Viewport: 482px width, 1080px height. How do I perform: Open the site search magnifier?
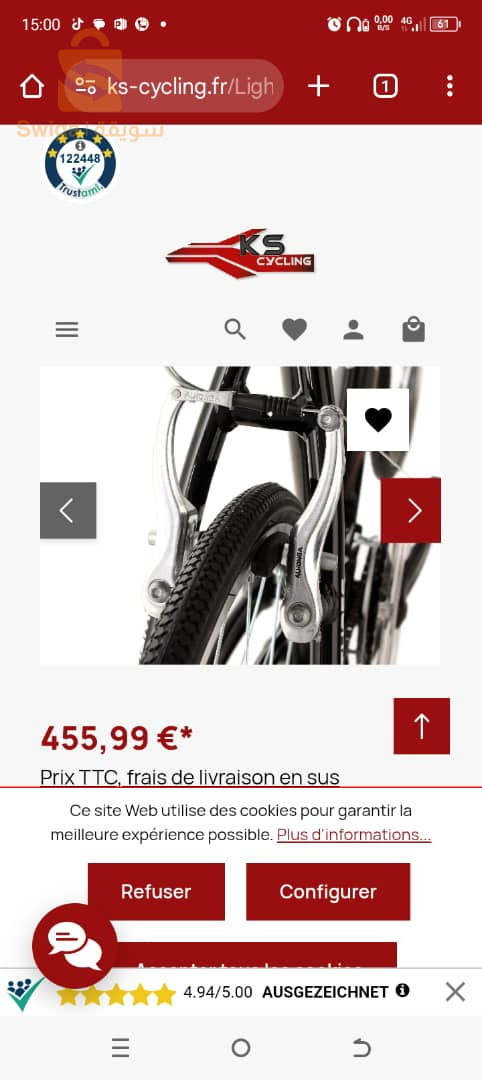(x=235, y=329)
